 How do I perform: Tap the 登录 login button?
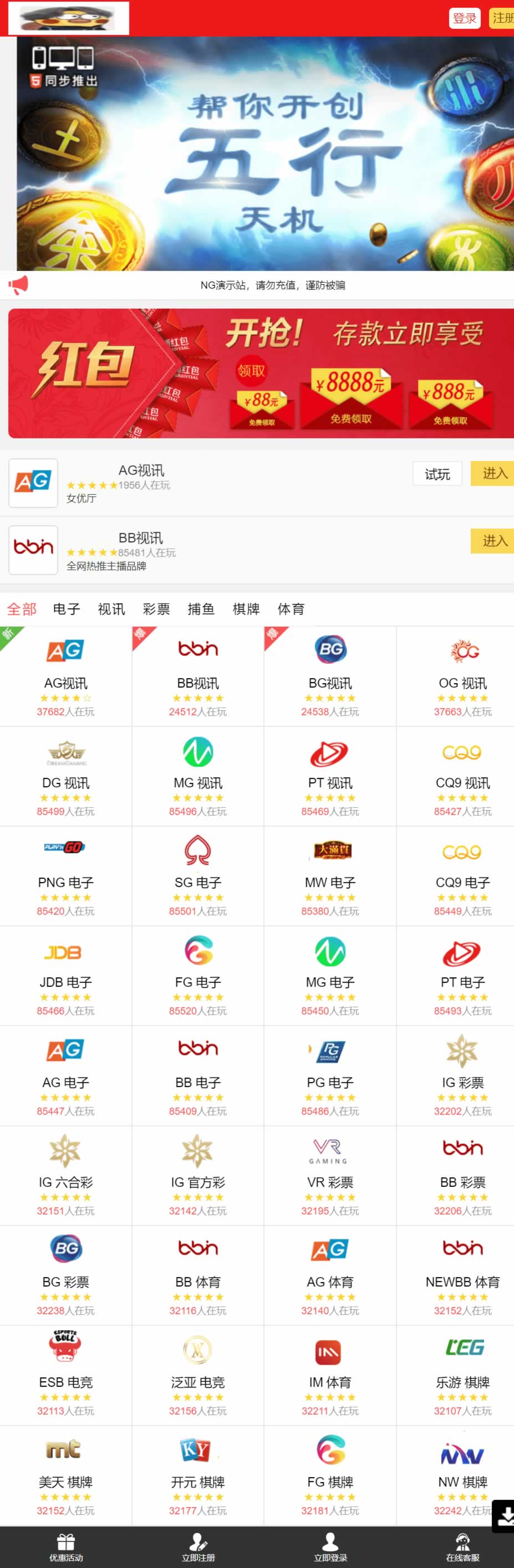pyautogui.click(x=465, y=18)
